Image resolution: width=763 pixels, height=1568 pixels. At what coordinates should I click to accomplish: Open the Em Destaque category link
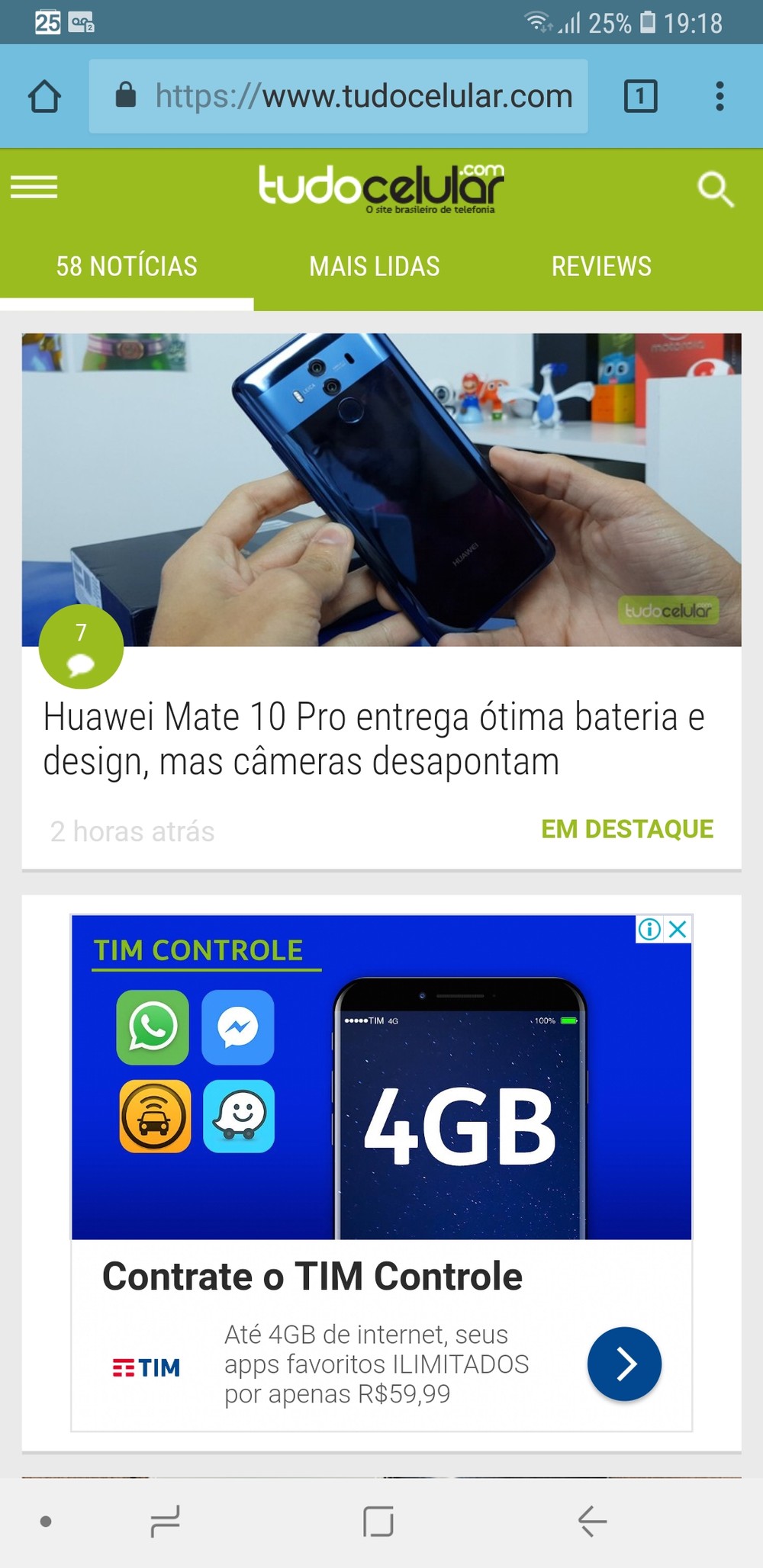(x=627, y=829)
